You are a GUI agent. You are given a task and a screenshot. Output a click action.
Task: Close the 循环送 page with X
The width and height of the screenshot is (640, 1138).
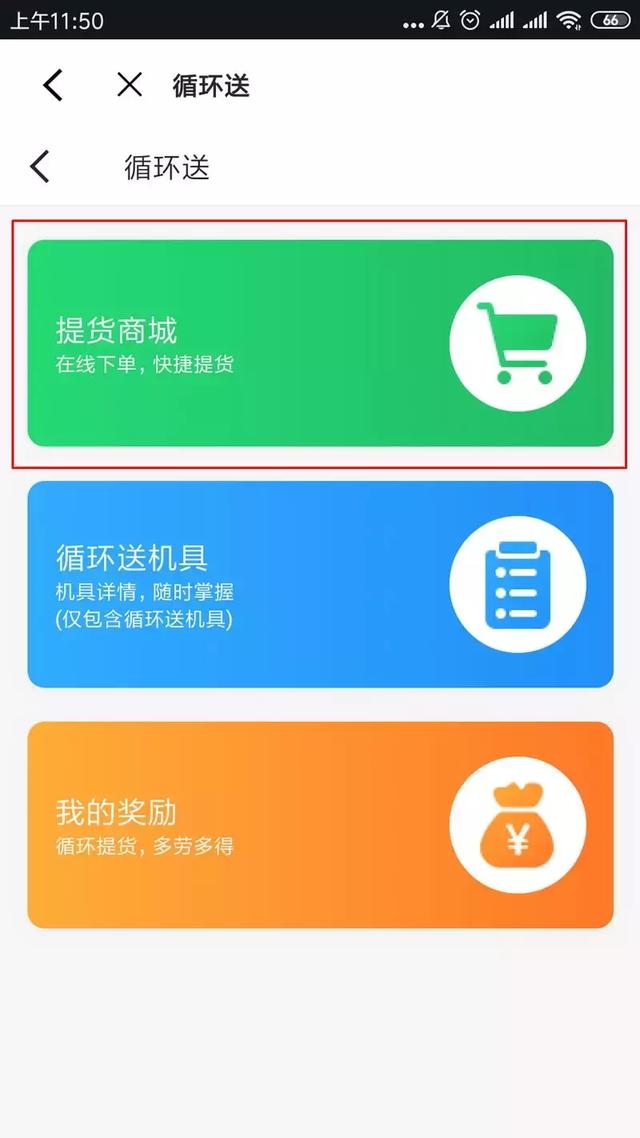[129, 85]
